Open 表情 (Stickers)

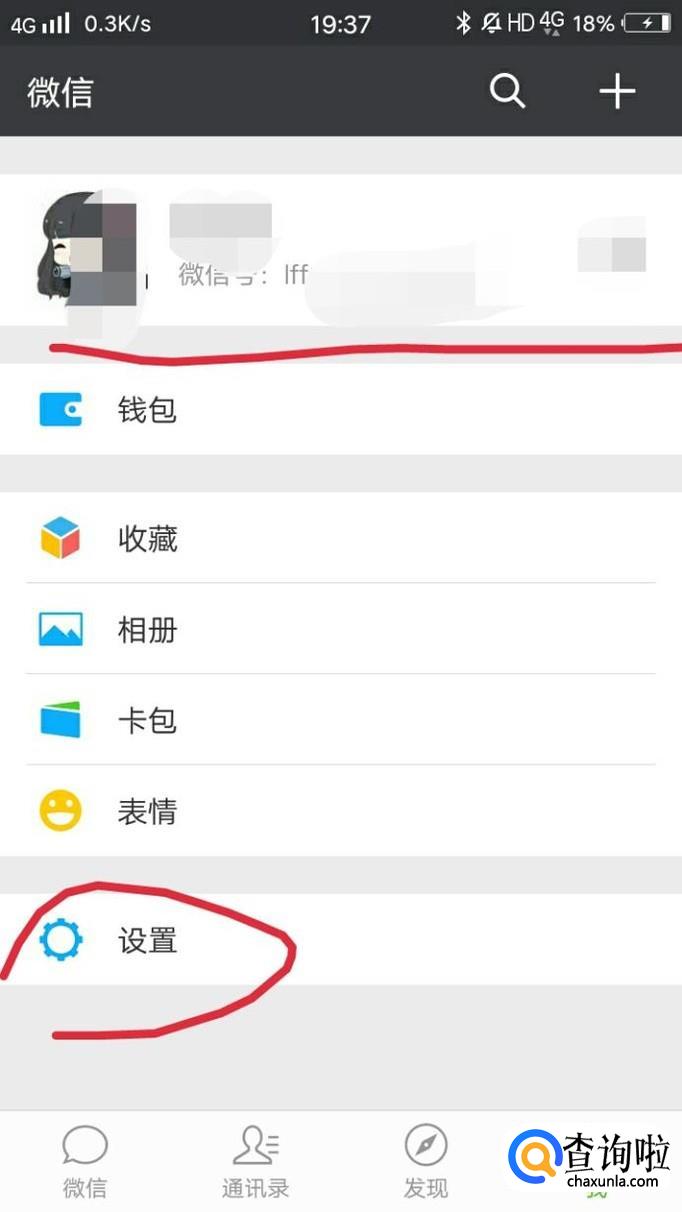pyautogui.click(x=341, y=811)
